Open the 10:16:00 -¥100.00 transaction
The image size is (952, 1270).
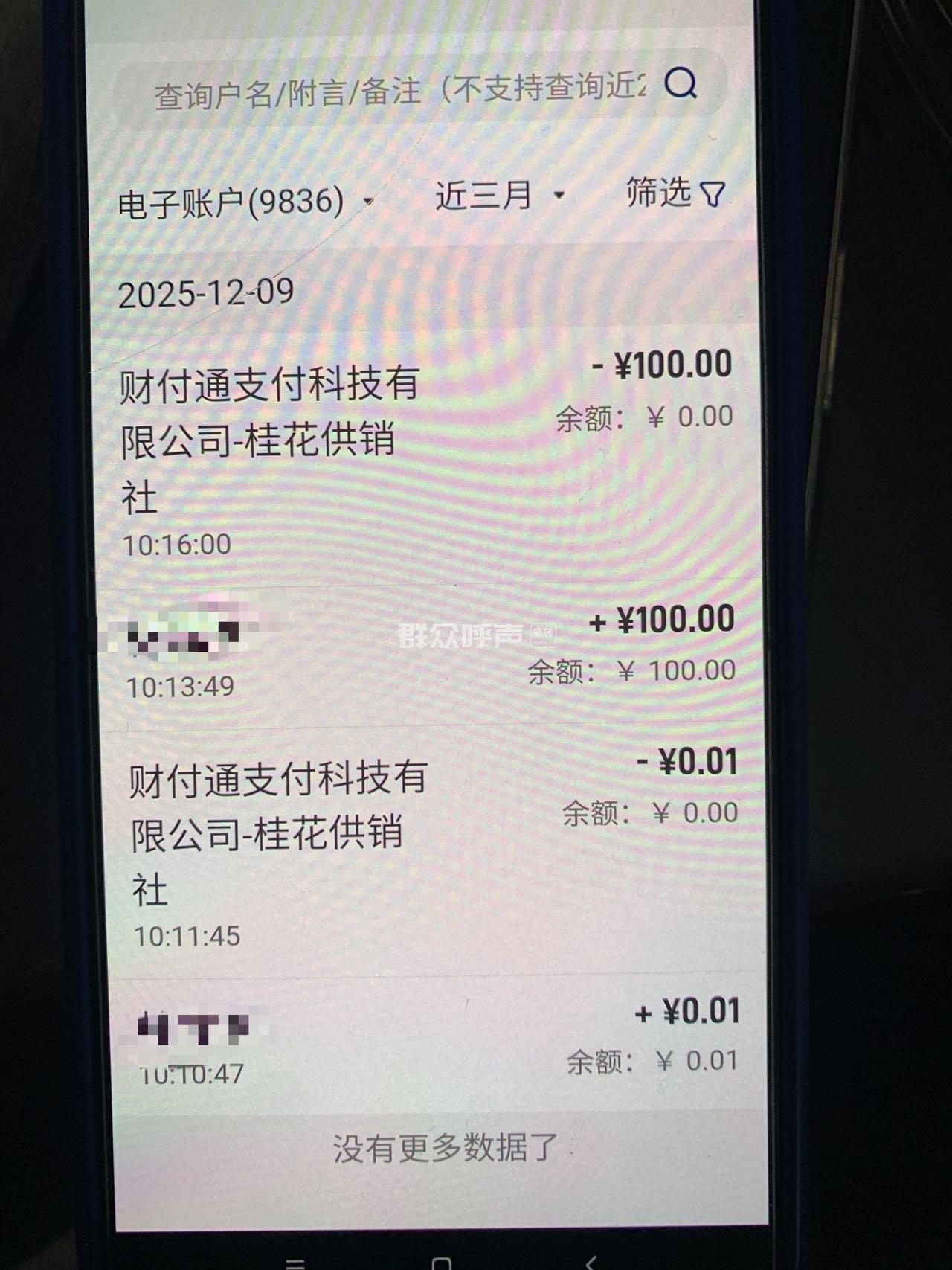click(x=424, y=454)
